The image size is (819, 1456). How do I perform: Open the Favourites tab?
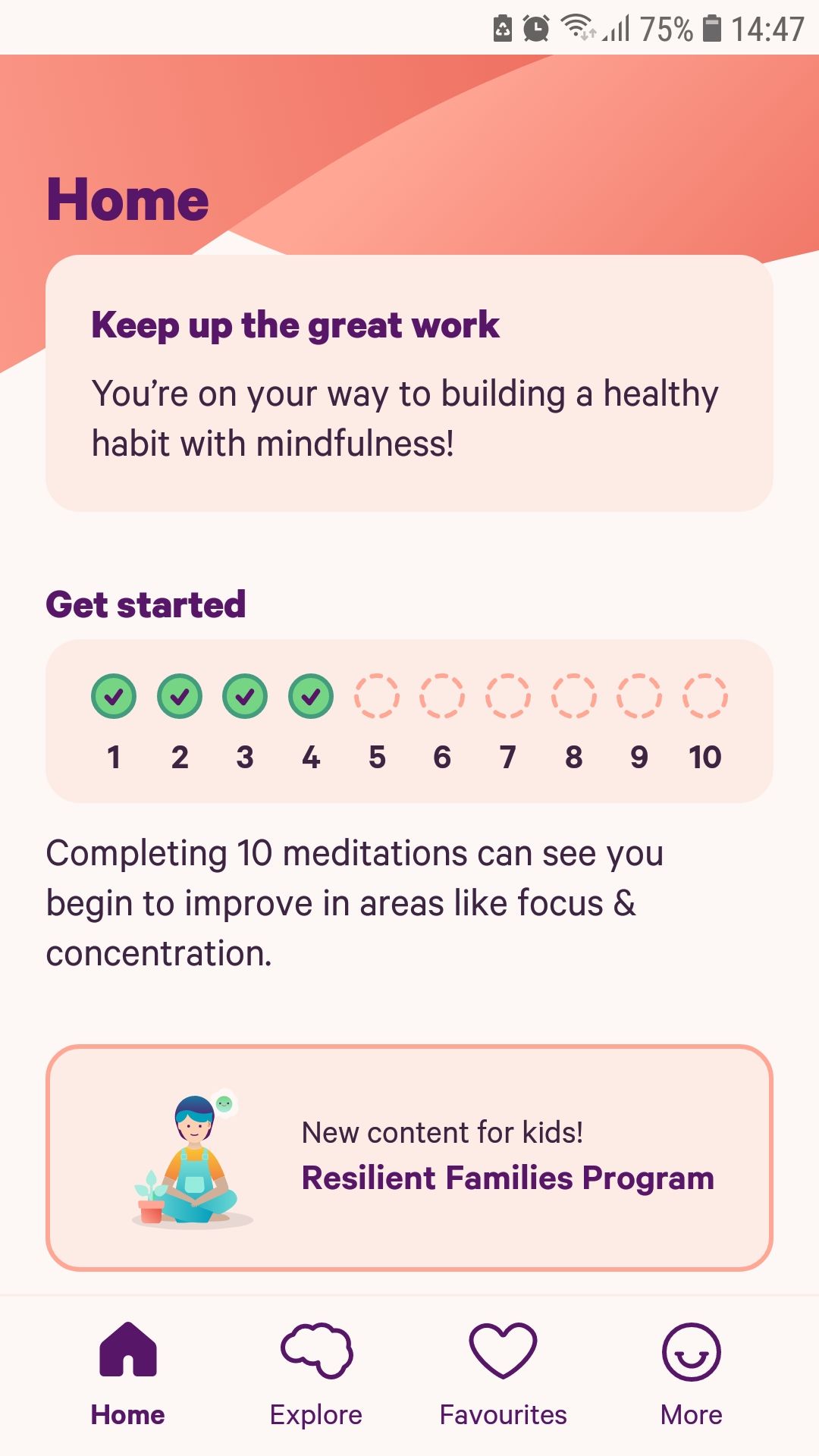click(x=503, y=1374)
